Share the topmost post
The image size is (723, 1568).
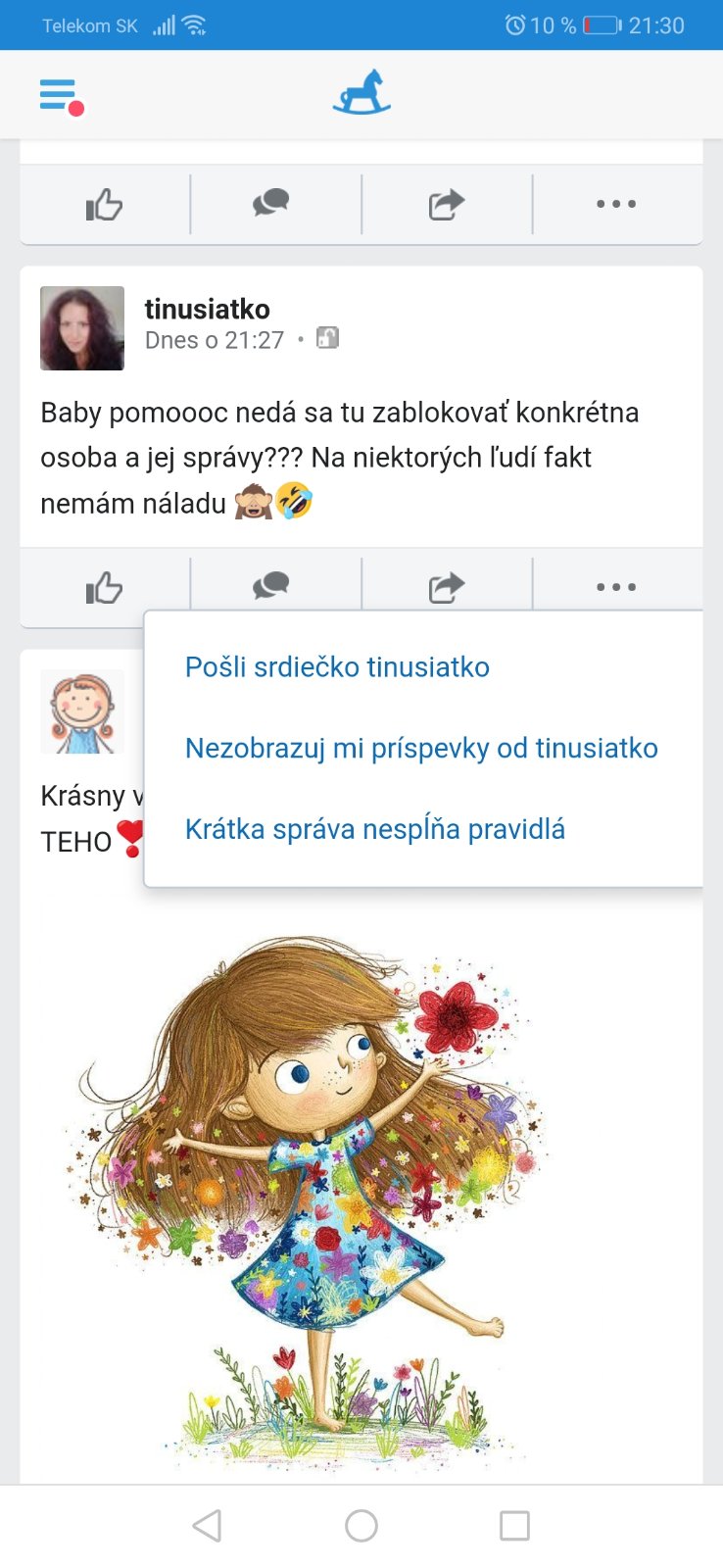[446, 204]
